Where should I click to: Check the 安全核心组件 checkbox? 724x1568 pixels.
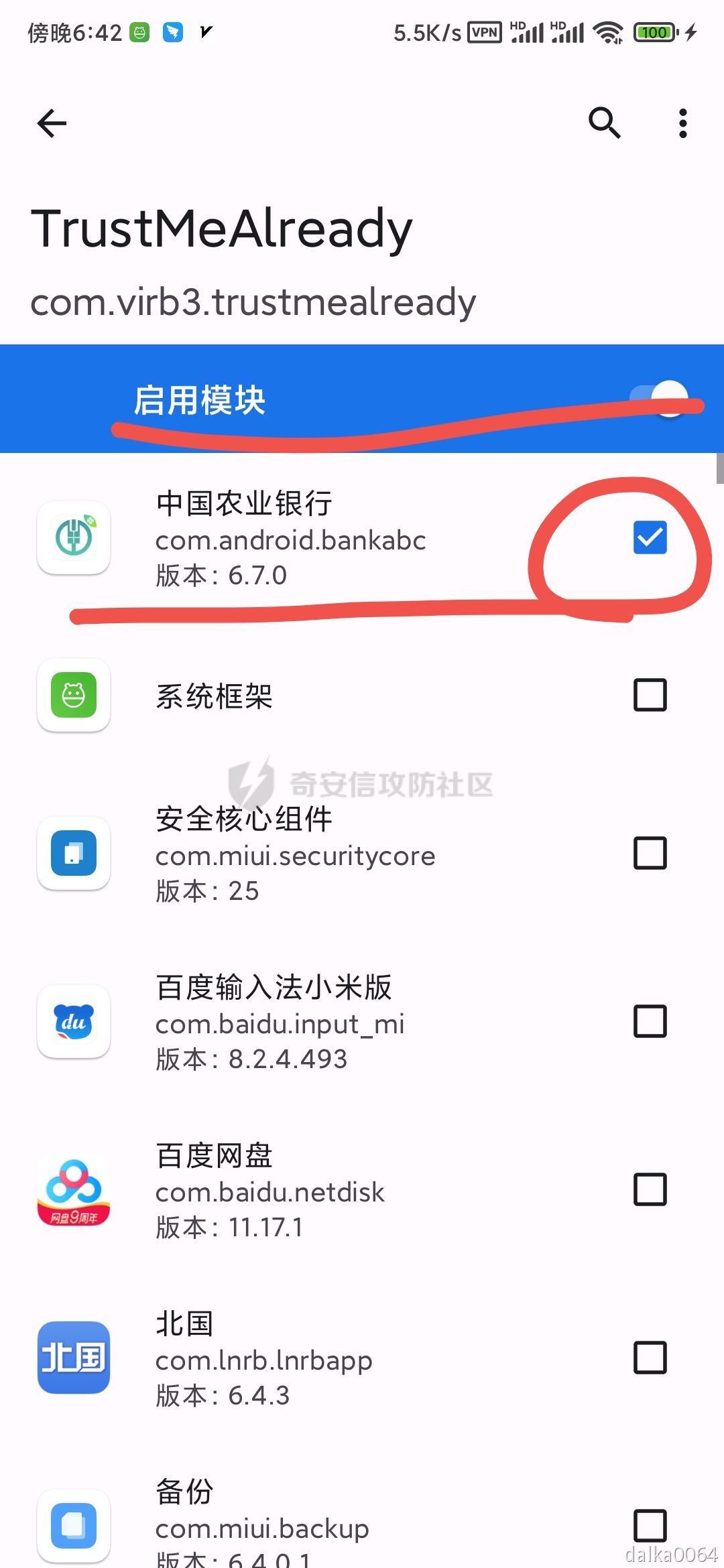pyautogui.click(x=650, y=853)
